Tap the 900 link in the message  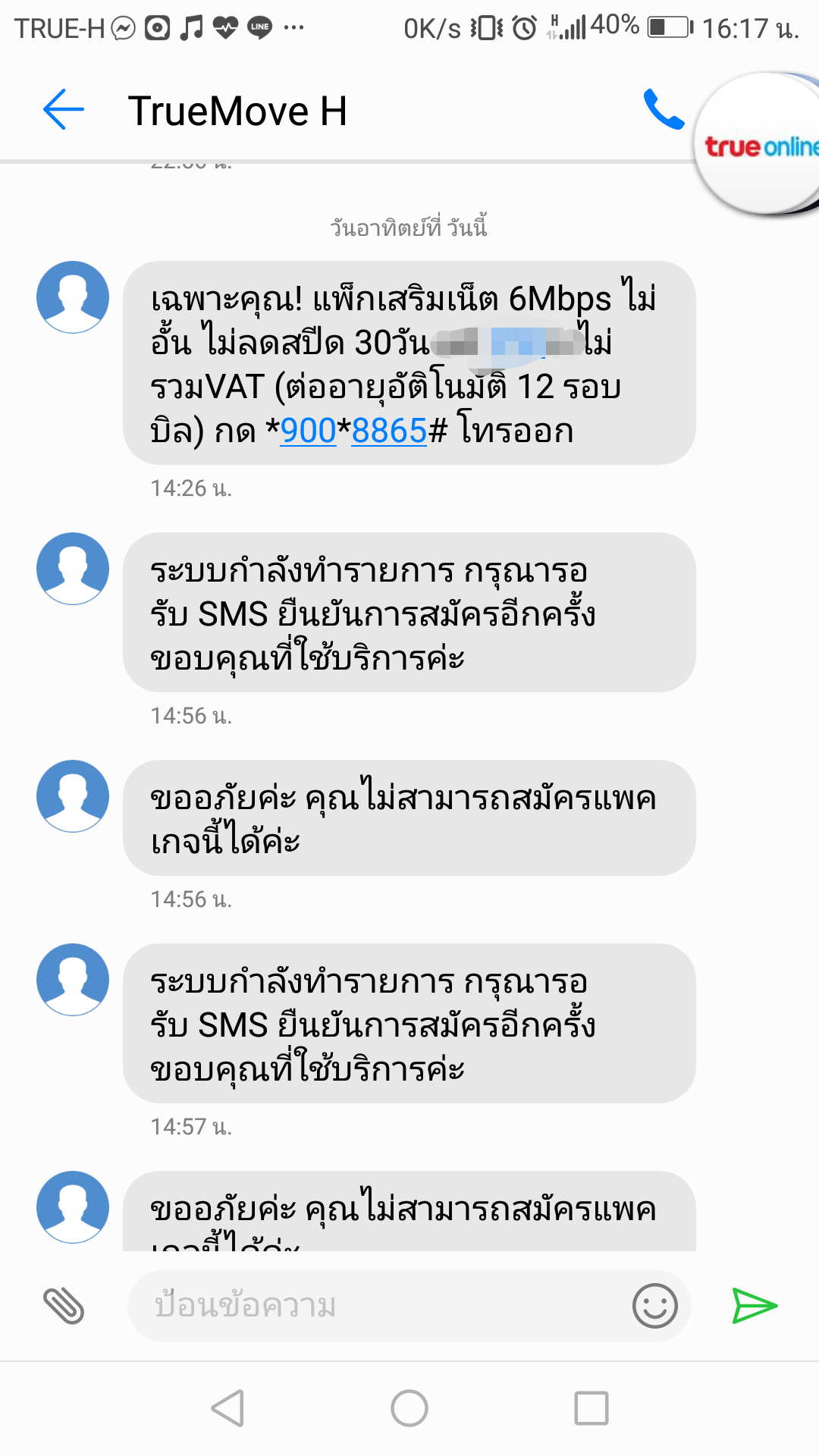coord(308,431)
